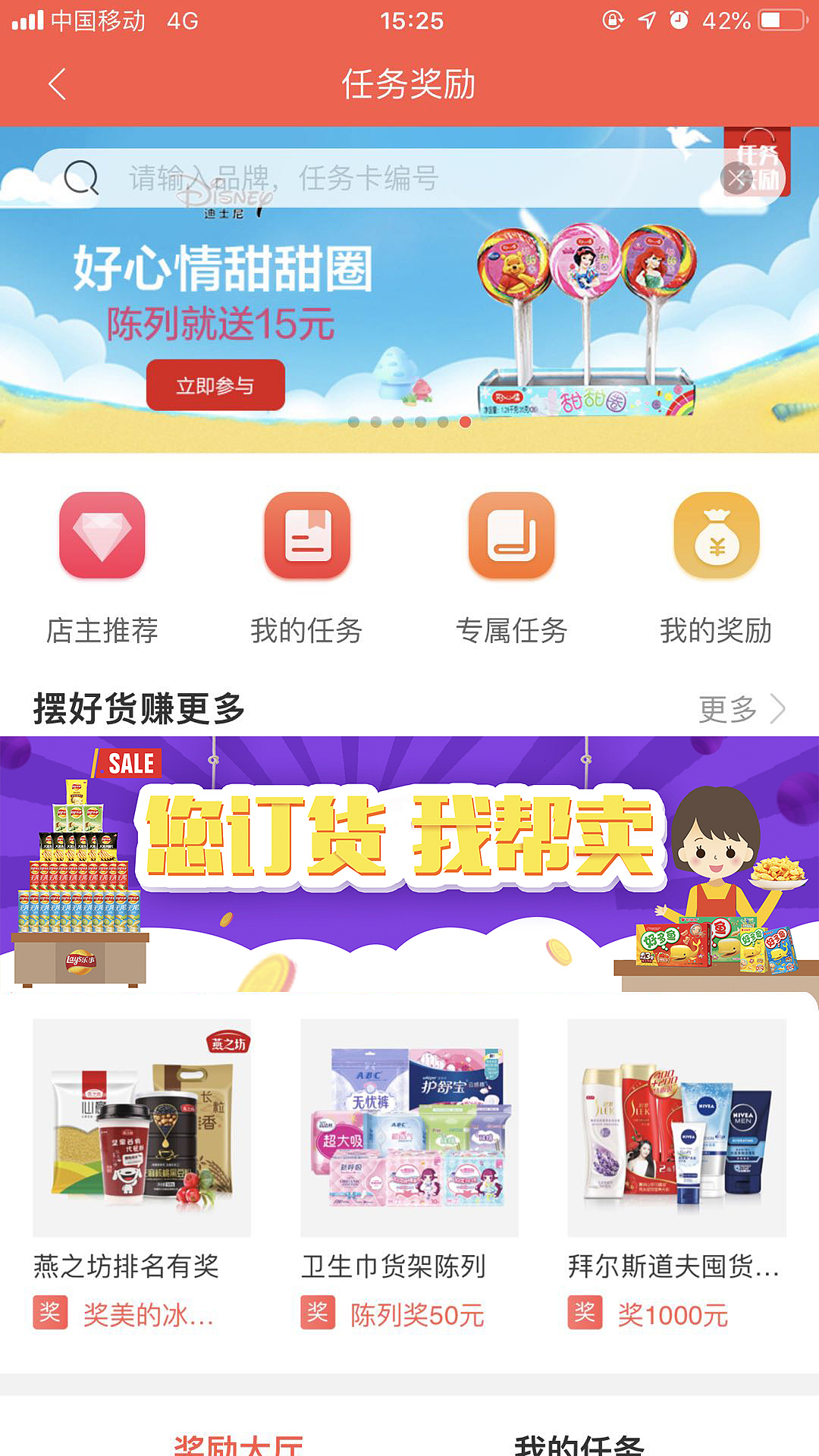
Task: Tap 立即参与 on the lollipop banner
Action: [x=216, y=385]
